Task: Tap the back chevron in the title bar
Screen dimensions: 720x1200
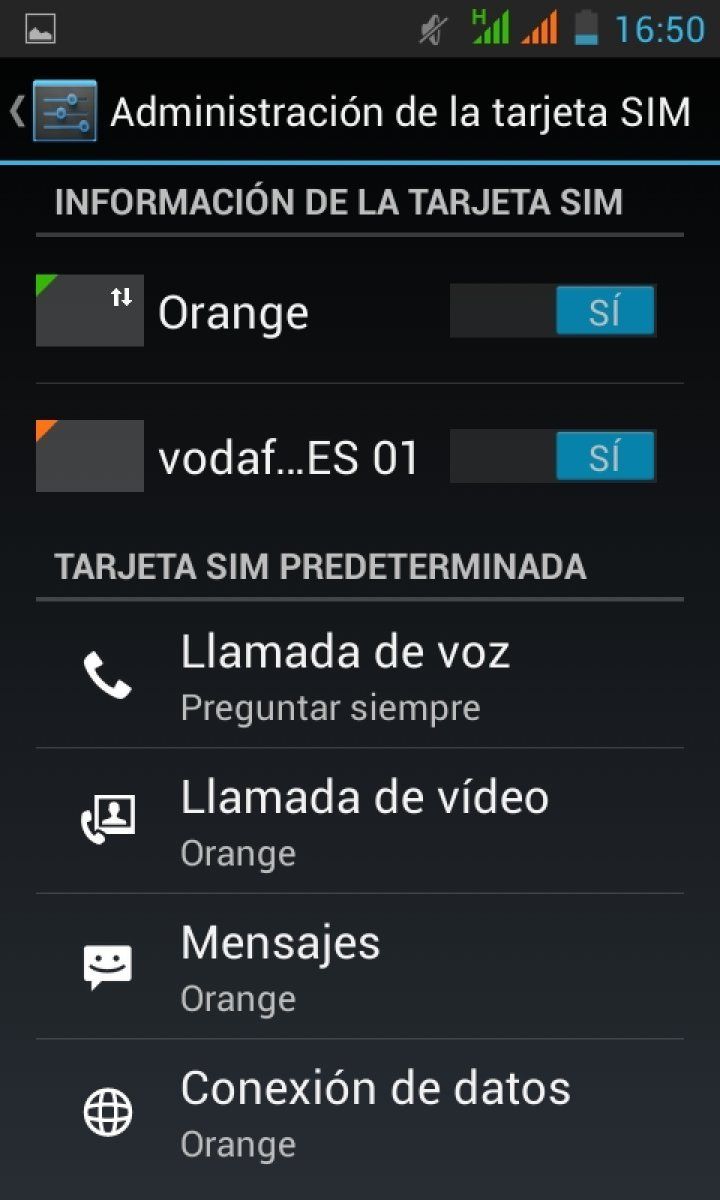Action: [x=15, y=110]
